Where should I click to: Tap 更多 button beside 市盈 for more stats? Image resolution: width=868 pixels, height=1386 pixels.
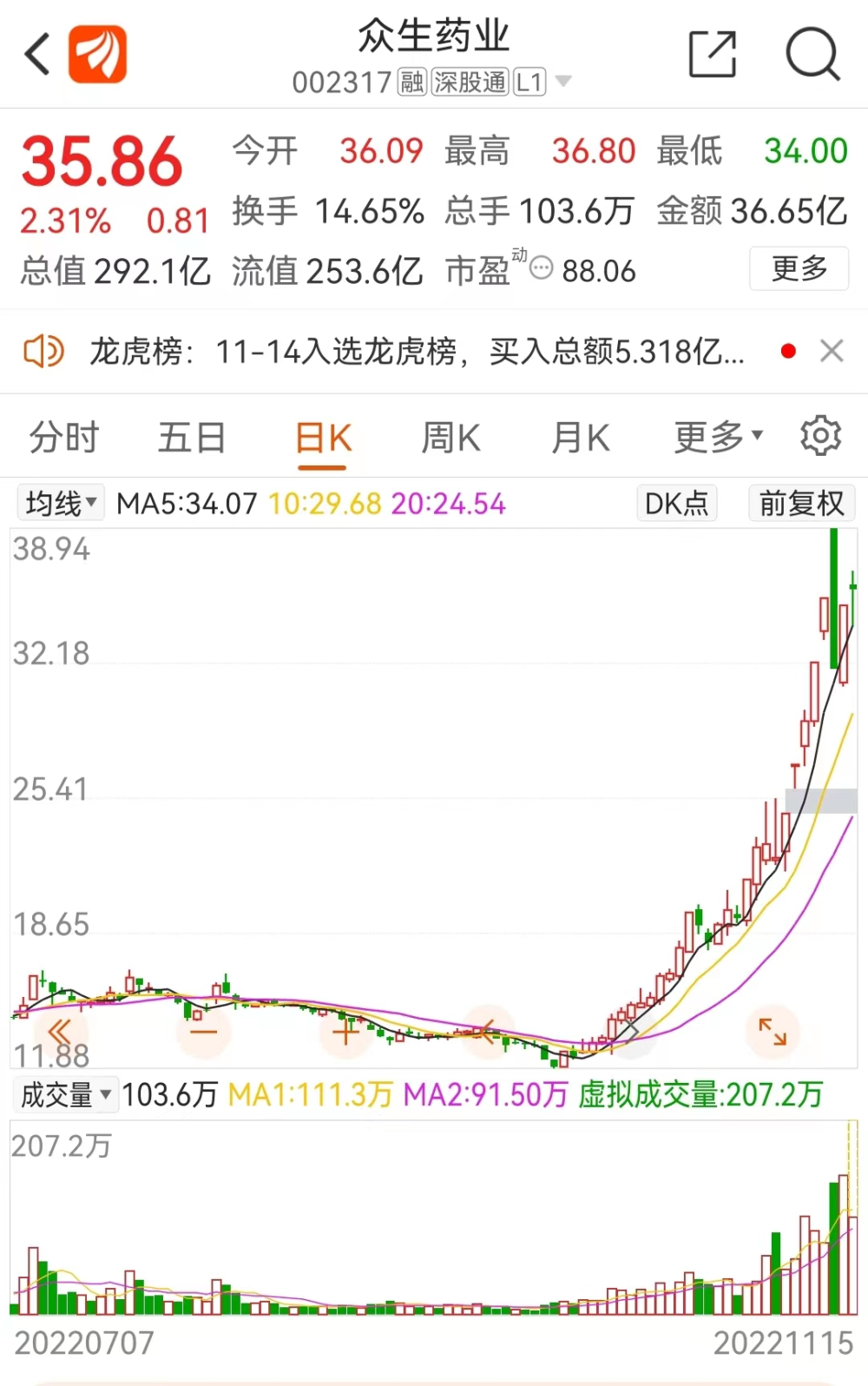[799, 268]
